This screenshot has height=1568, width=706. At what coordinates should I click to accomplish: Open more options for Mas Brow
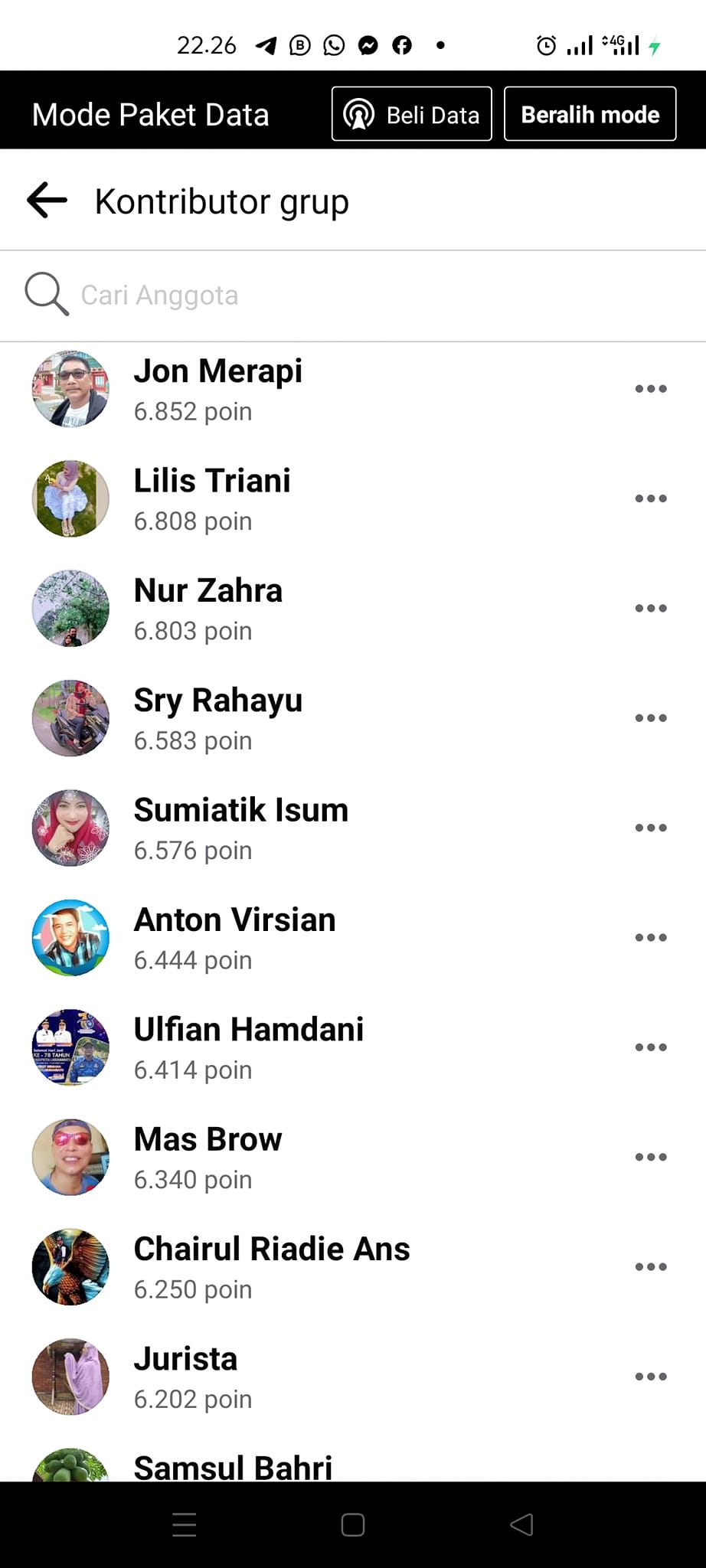pos(650,1157)
